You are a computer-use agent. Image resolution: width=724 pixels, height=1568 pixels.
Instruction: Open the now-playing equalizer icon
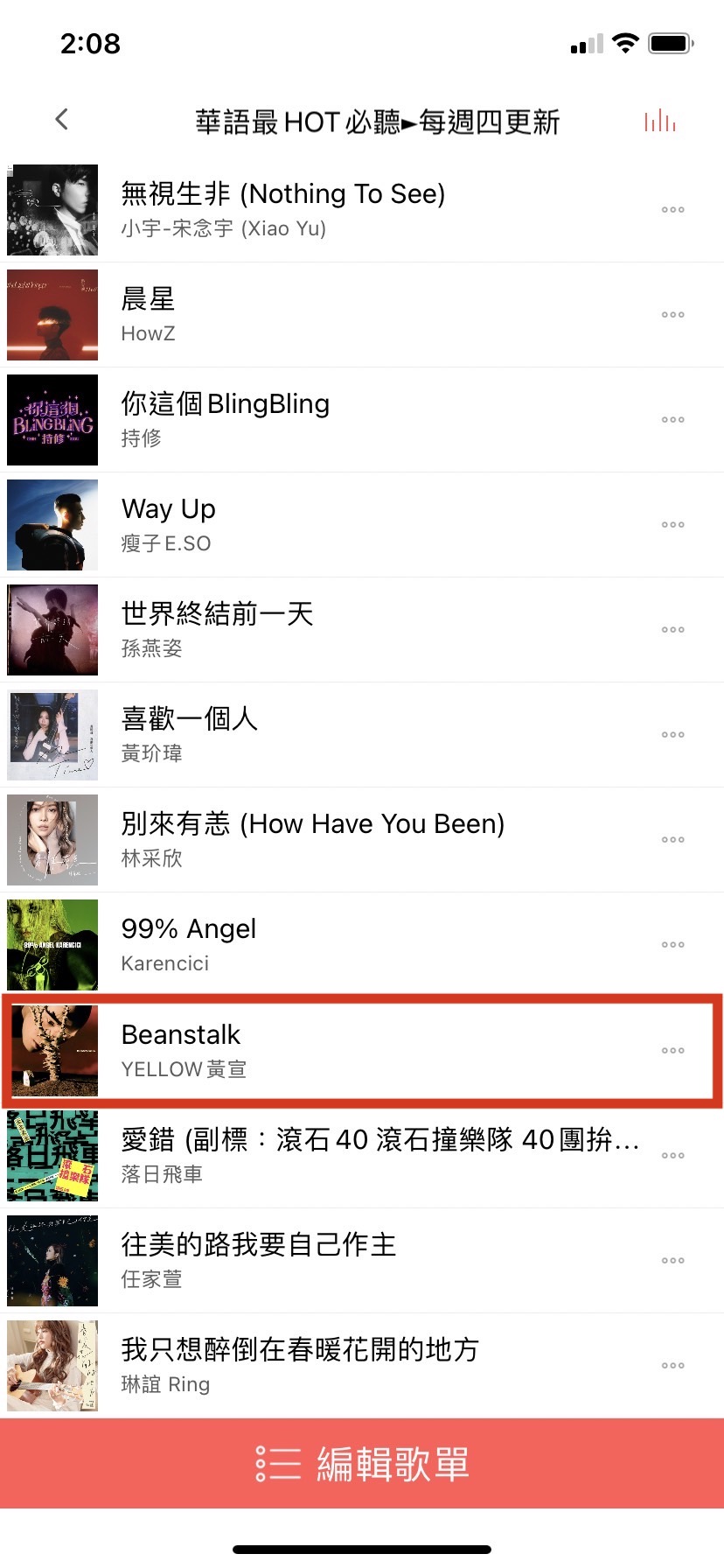(x=660, y=121)
